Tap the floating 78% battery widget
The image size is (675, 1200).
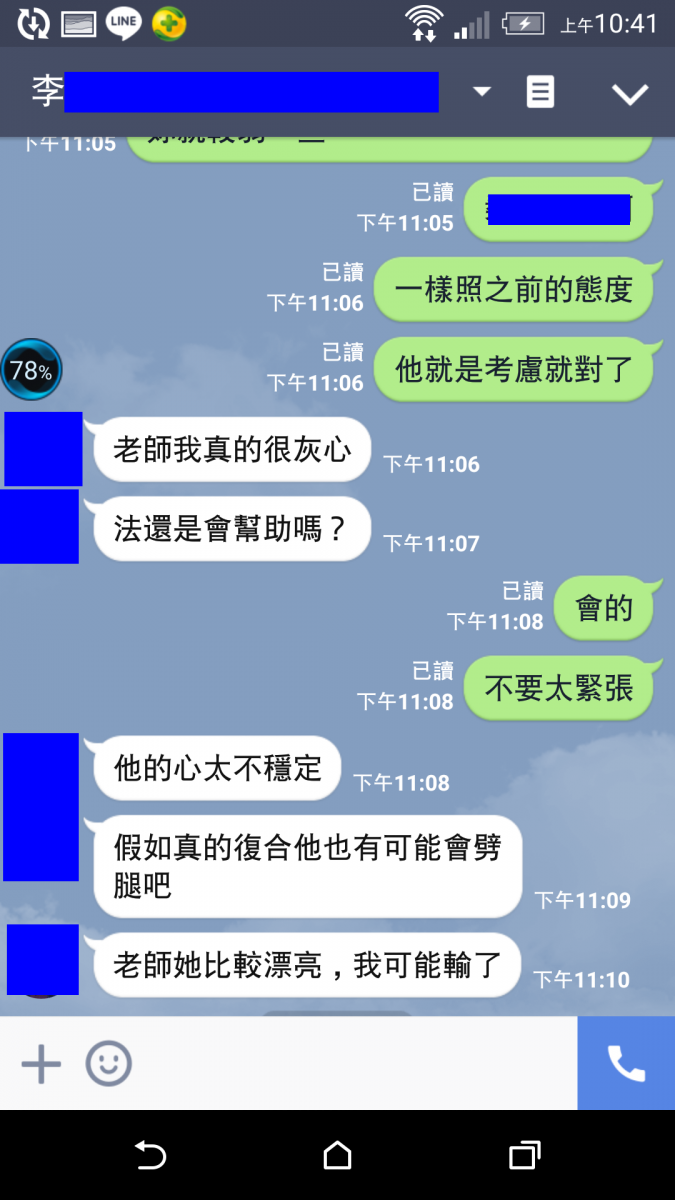click(x=31, y=370)
